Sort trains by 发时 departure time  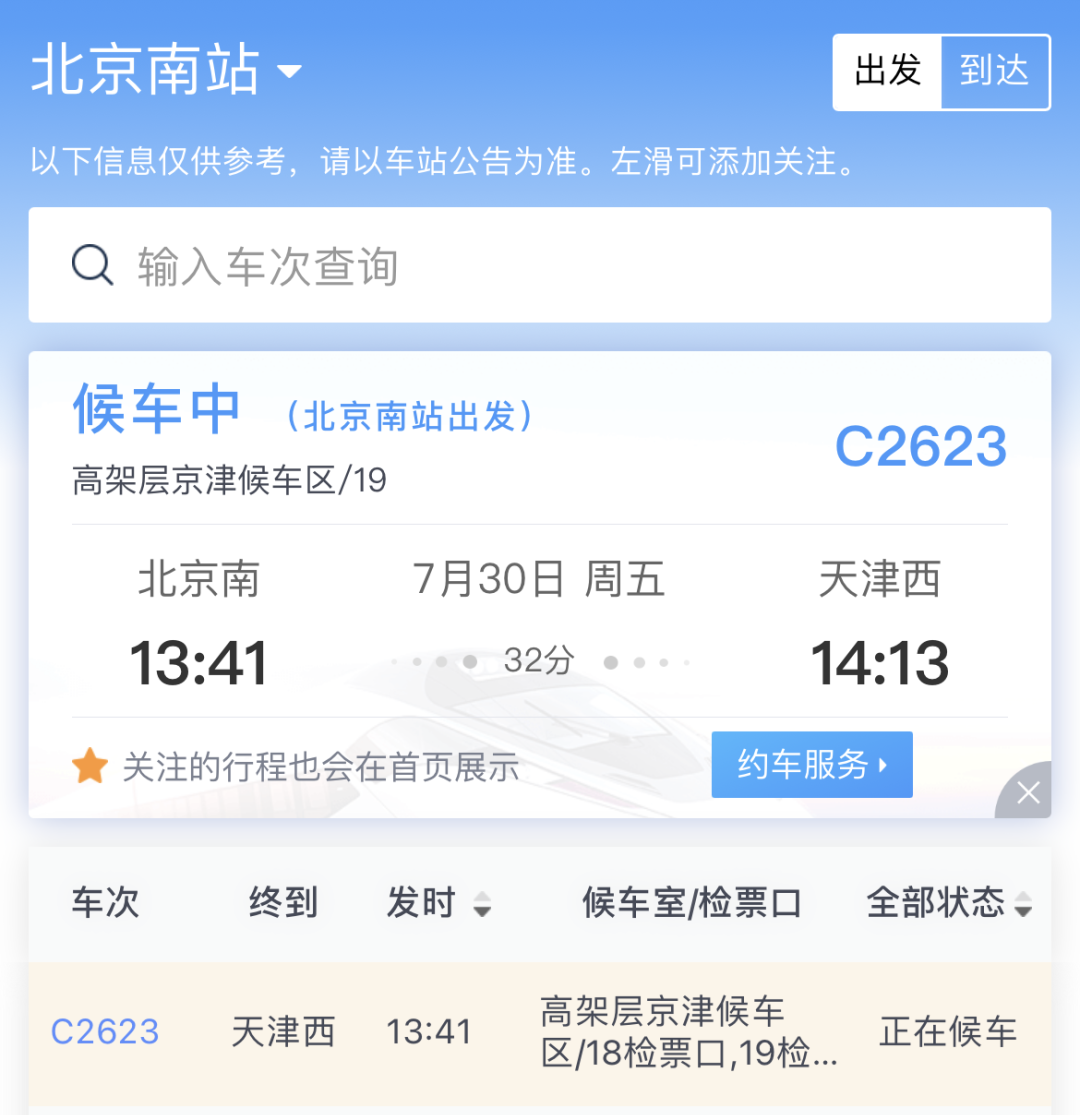(x=438, y=903)
